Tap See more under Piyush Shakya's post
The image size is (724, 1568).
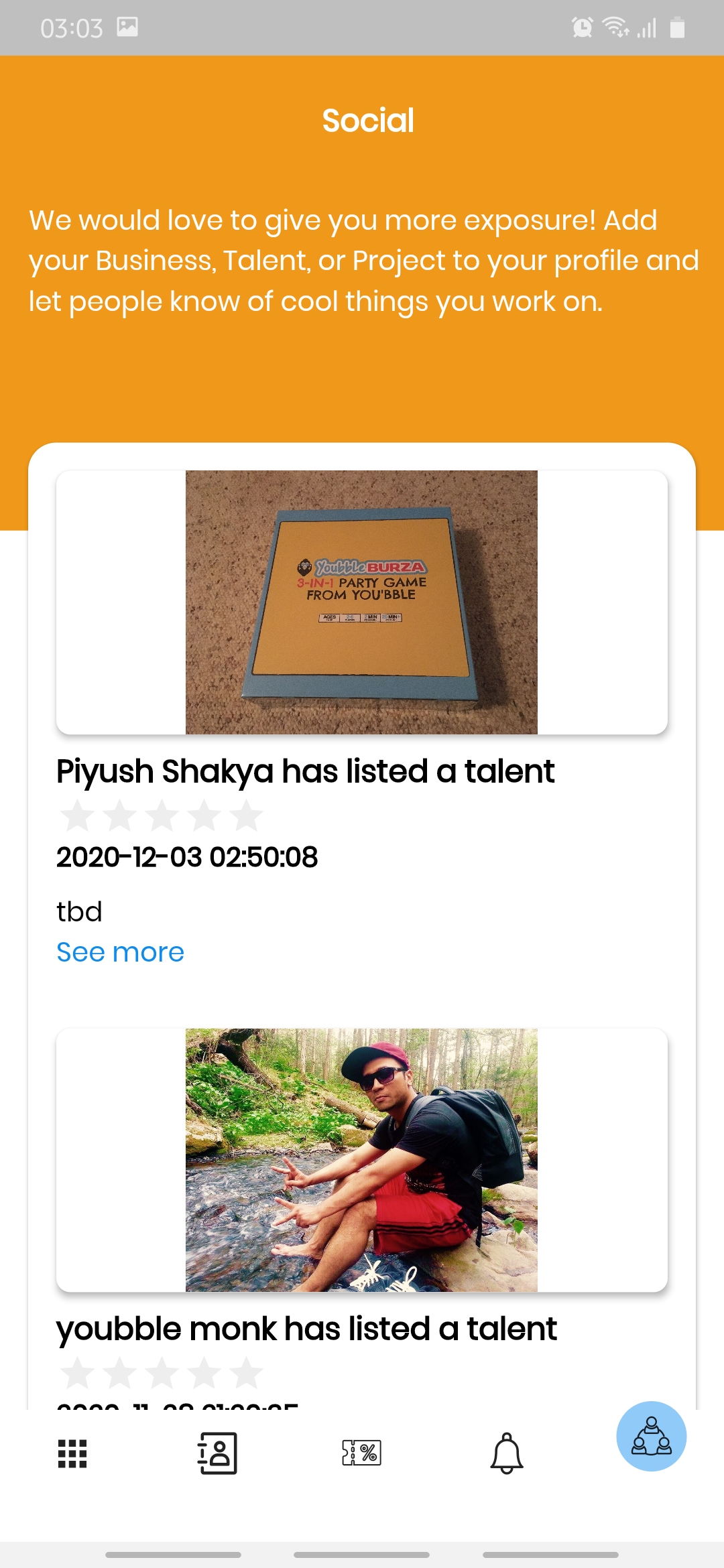tap(120, 952)
